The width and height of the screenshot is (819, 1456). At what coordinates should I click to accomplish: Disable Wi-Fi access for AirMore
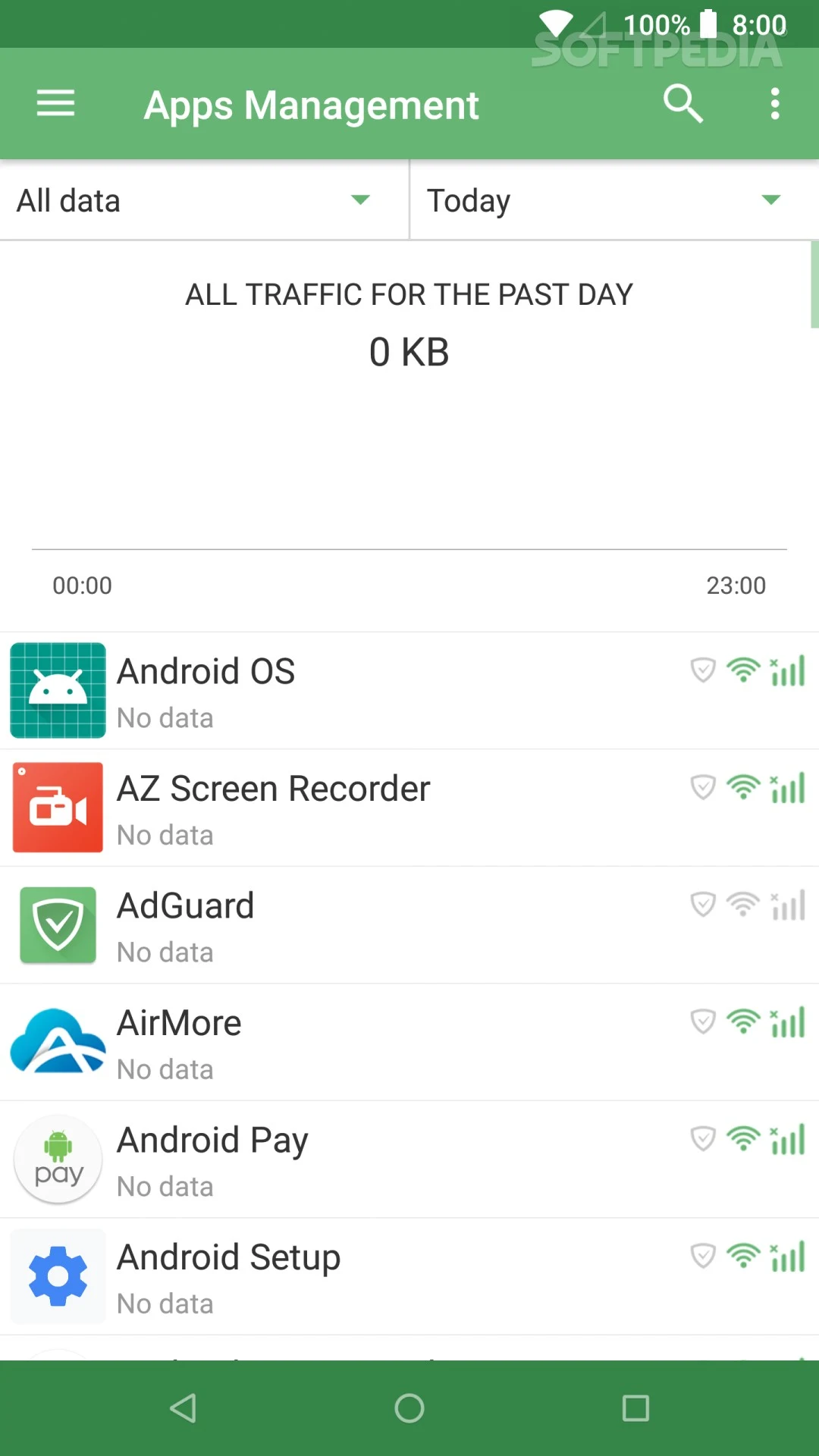point(744,1021)
